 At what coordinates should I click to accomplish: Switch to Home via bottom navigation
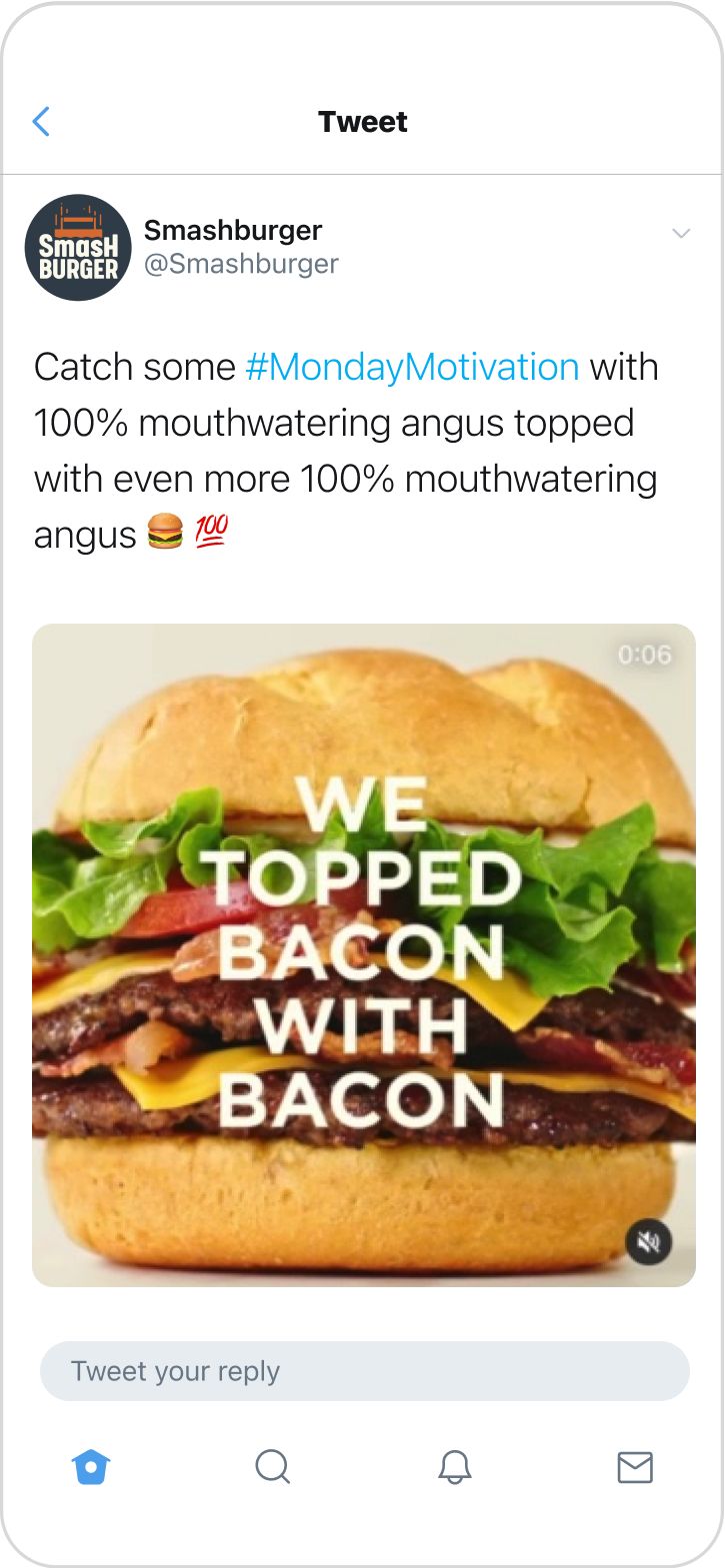[91, 1468]
